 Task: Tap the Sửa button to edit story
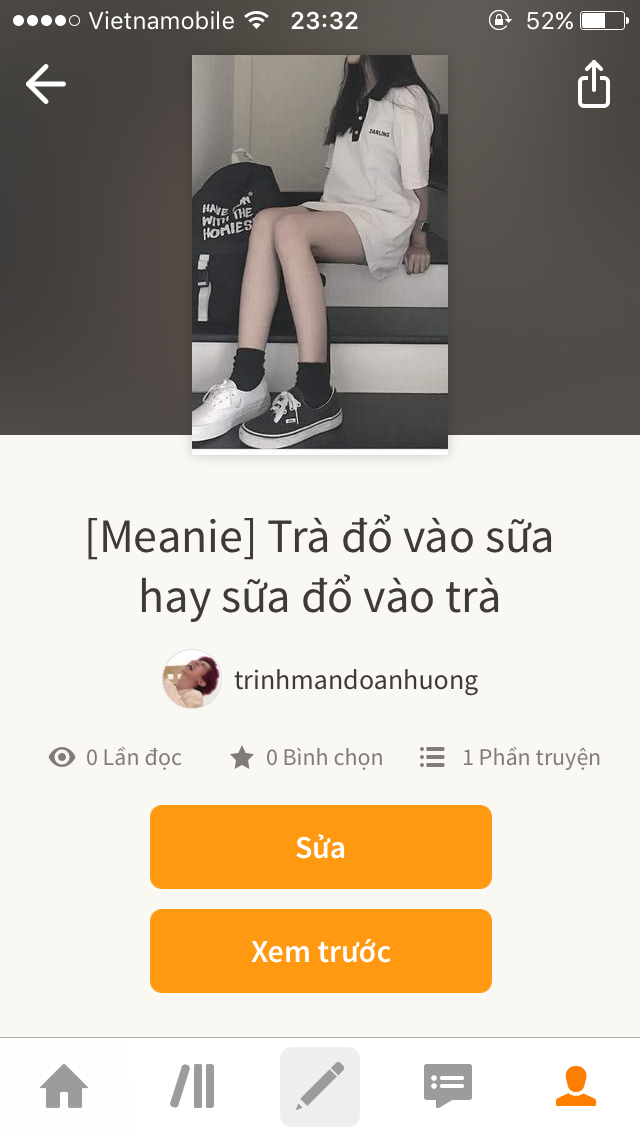[x=320, y=847]
